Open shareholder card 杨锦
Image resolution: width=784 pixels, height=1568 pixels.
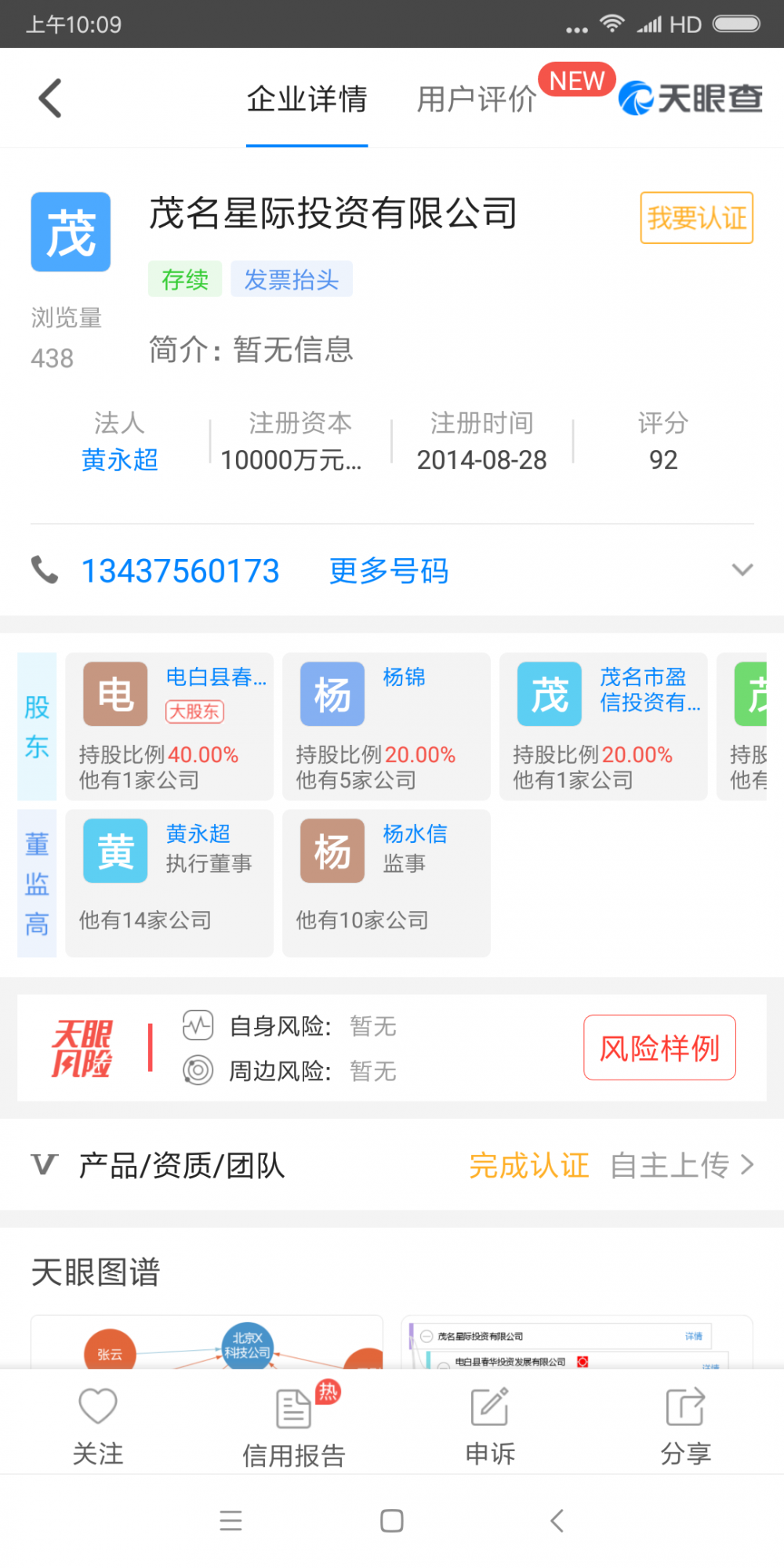(386, 726)
